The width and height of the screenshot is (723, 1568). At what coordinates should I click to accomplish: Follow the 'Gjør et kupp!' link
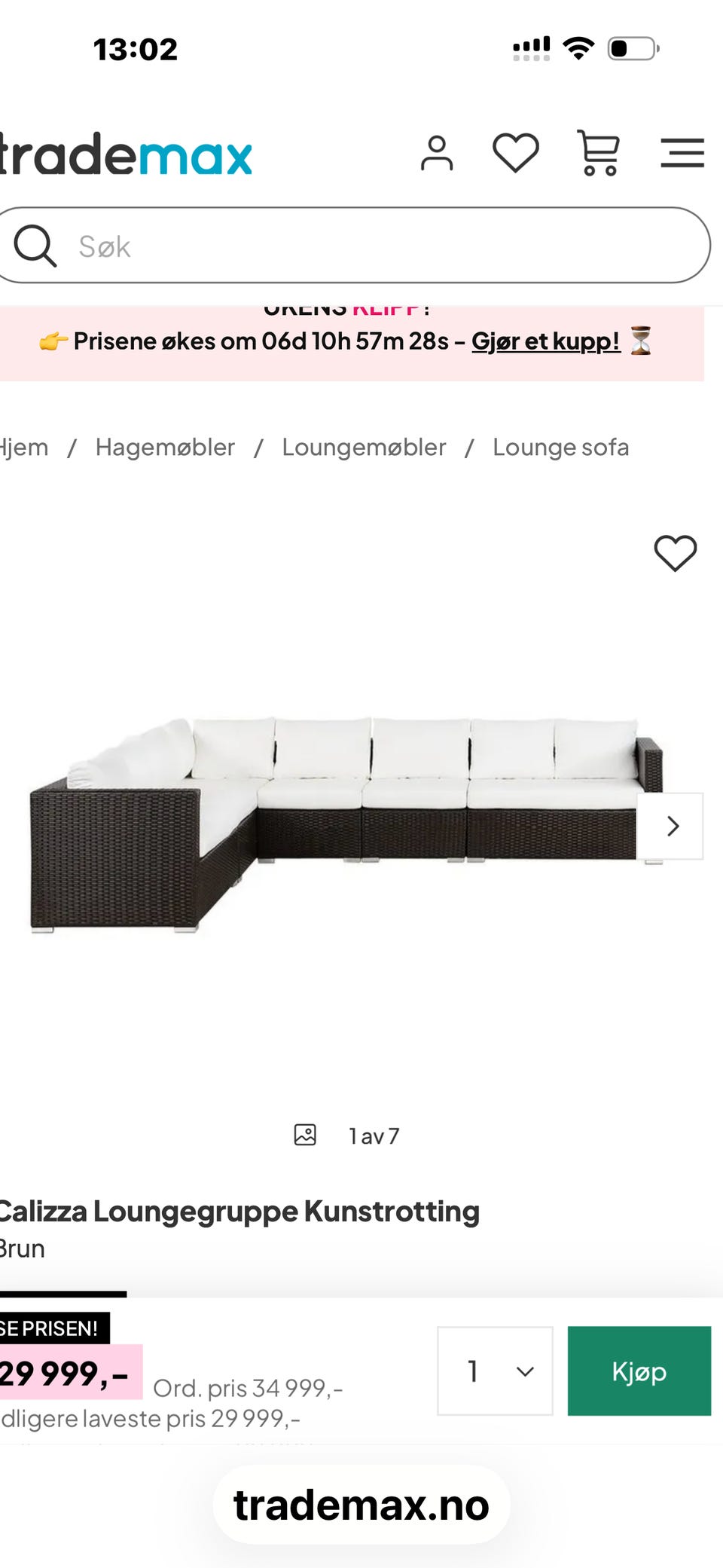click(x=545, y=341)
